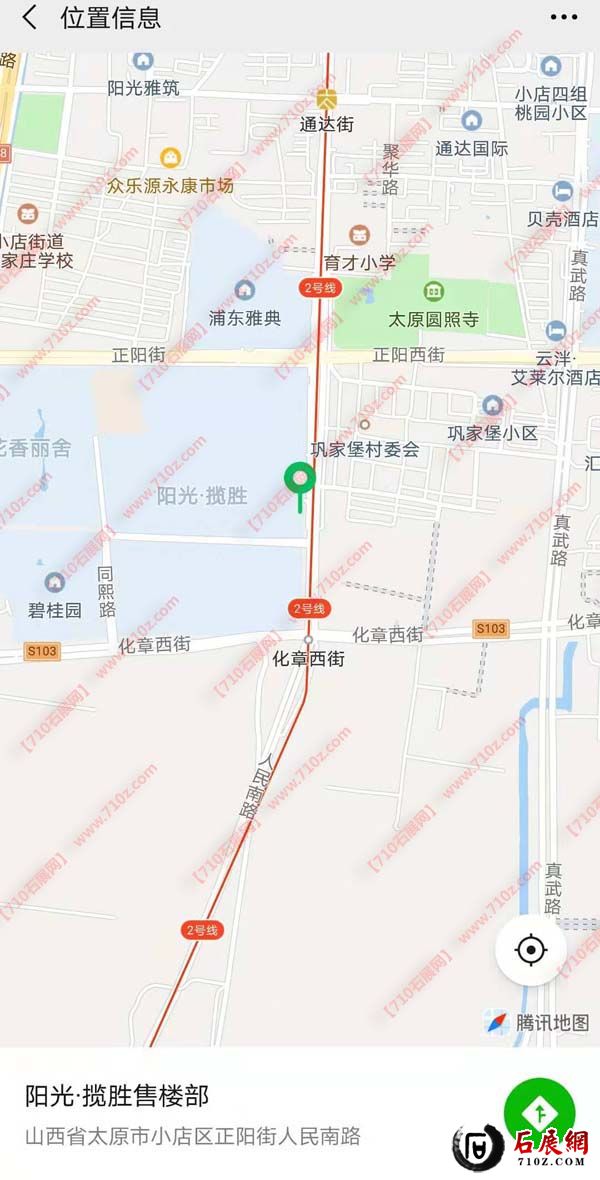This screenshot has width=600, height=1180.
Task: Recenter map on my current location
Action: 531,949
